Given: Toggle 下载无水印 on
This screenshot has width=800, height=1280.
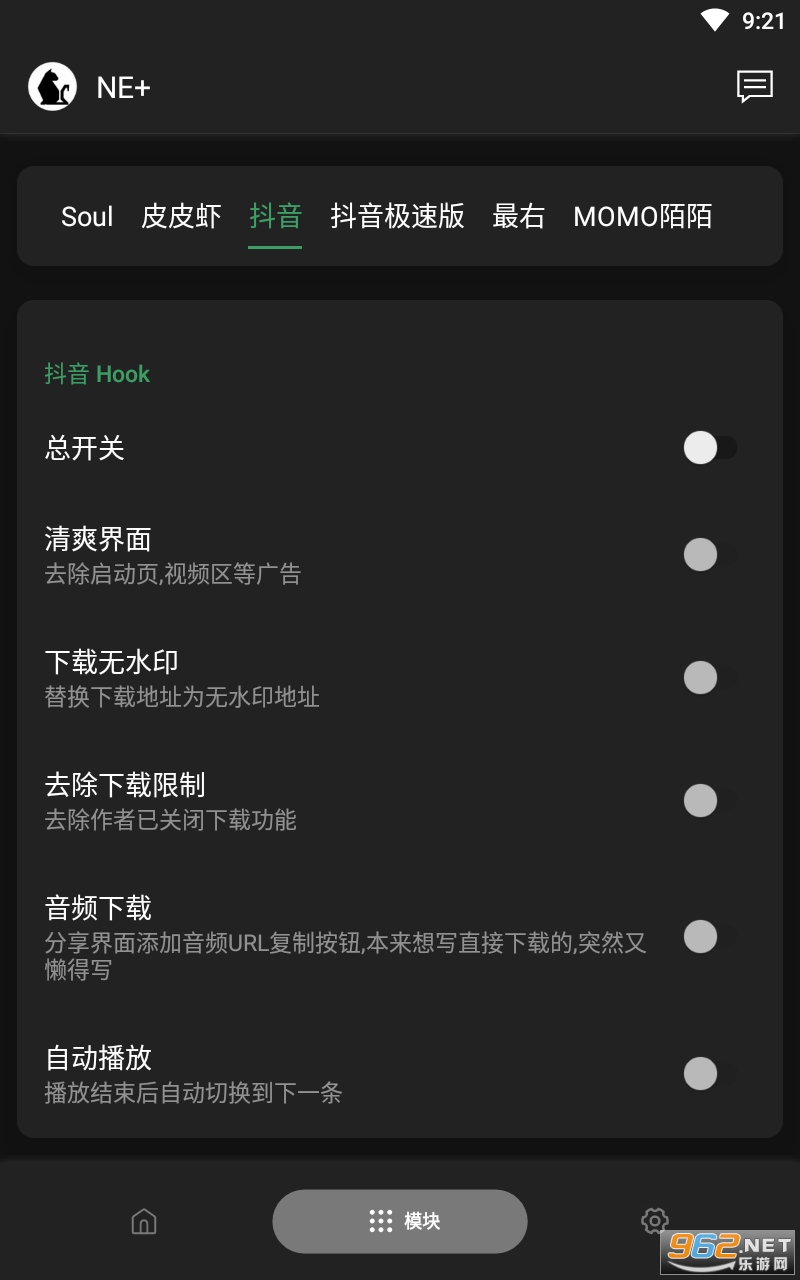Looking at the screenshot, I should point(710,678).
